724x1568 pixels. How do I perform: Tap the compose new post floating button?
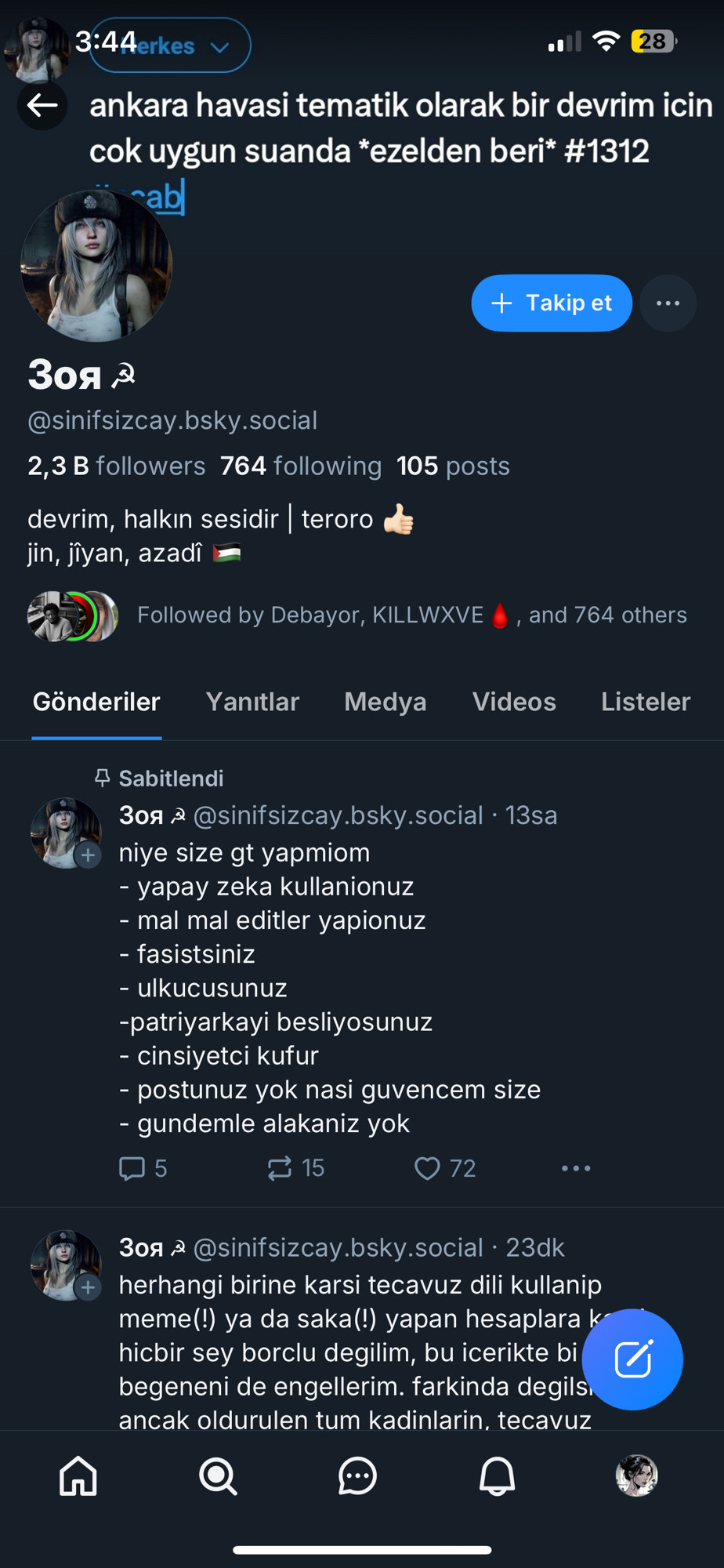click(632, 1359)
